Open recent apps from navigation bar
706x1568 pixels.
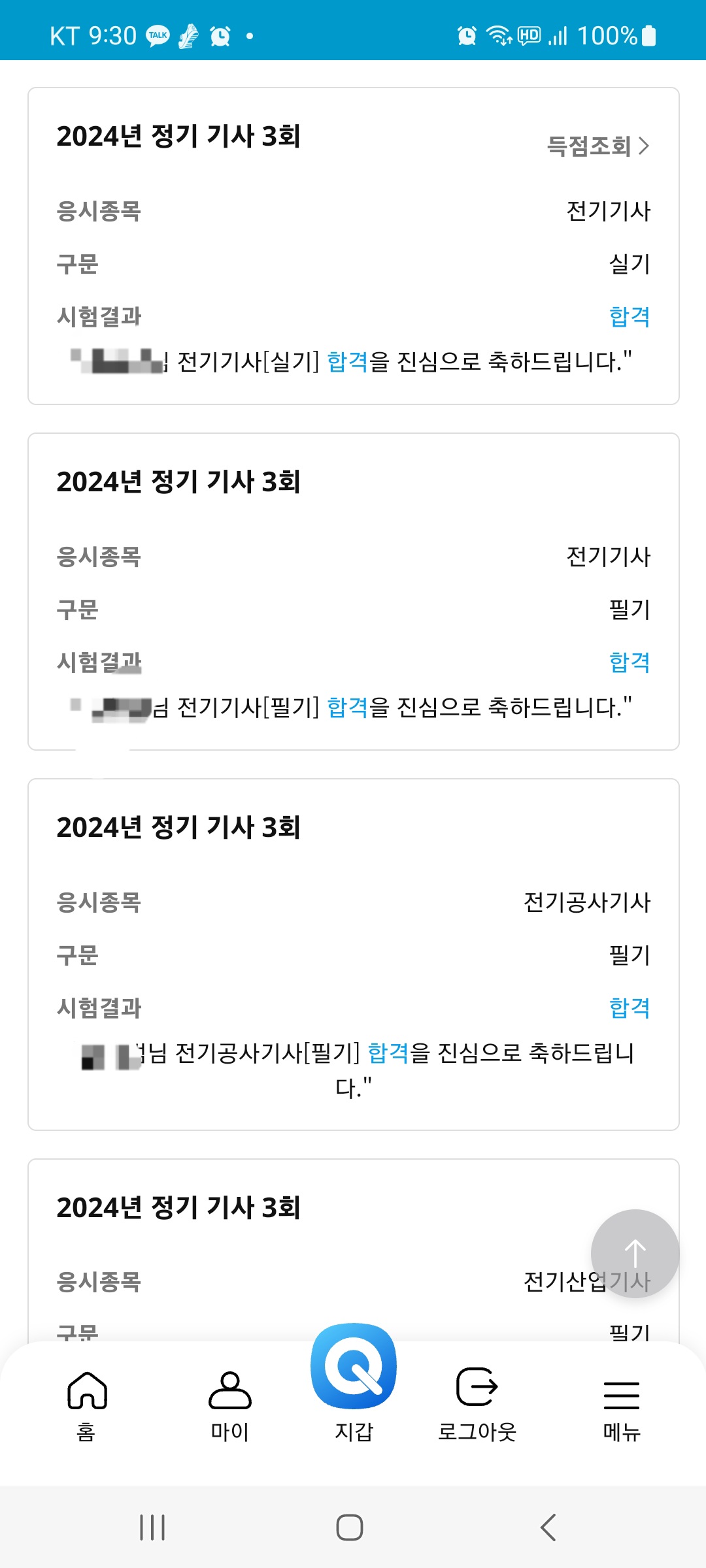tap(152, 1527)
